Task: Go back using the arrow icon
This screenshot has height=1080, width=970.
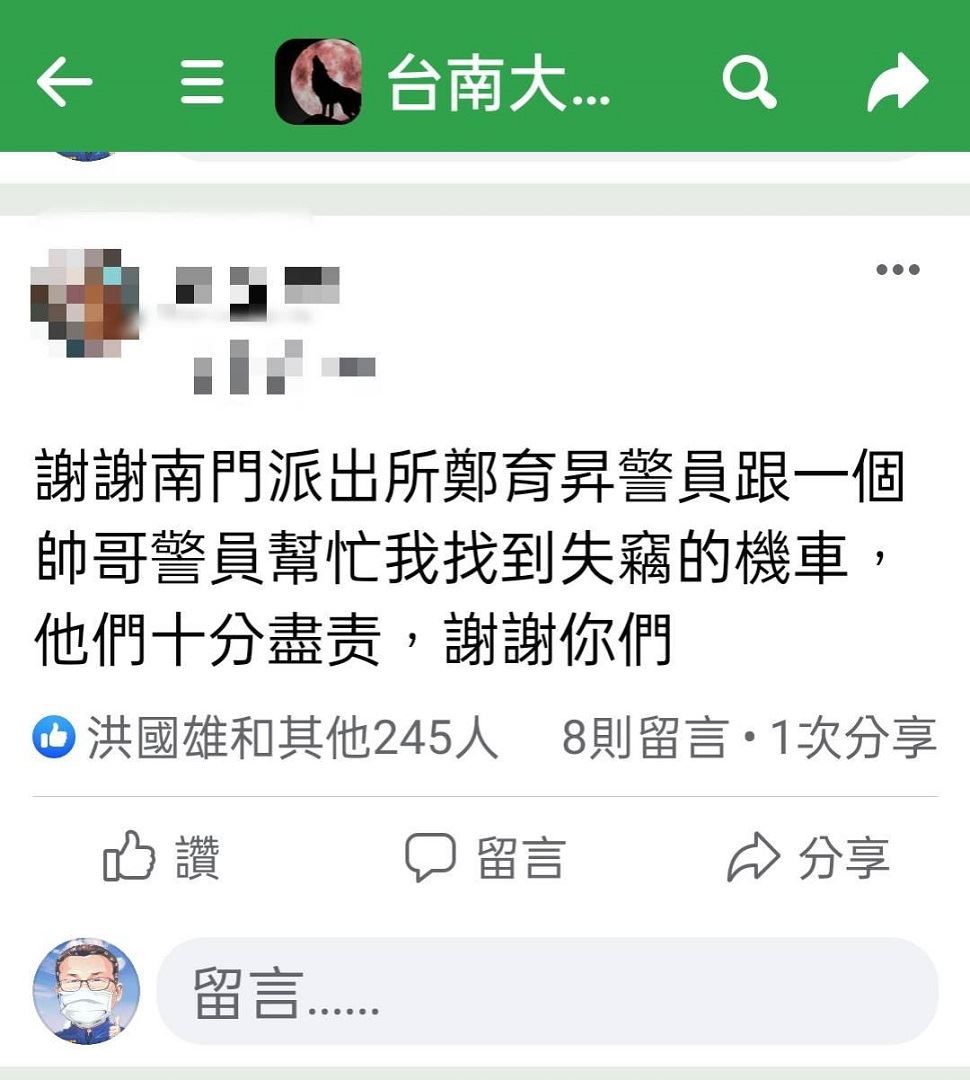Action: click(64, 82)
